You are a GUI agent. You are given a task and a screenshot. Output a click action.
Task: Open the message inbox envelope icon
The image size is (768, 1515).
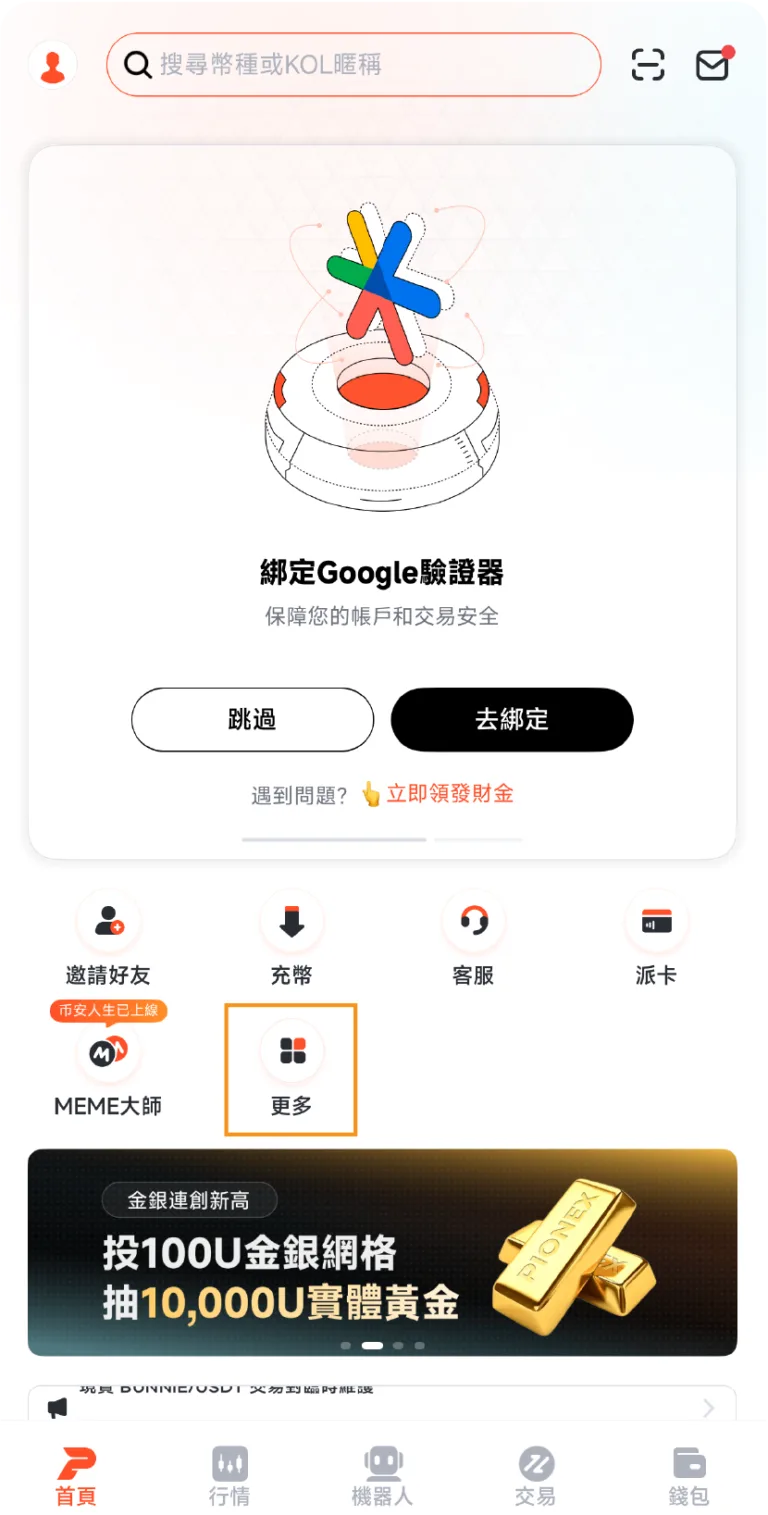click(x=713, y=64)
